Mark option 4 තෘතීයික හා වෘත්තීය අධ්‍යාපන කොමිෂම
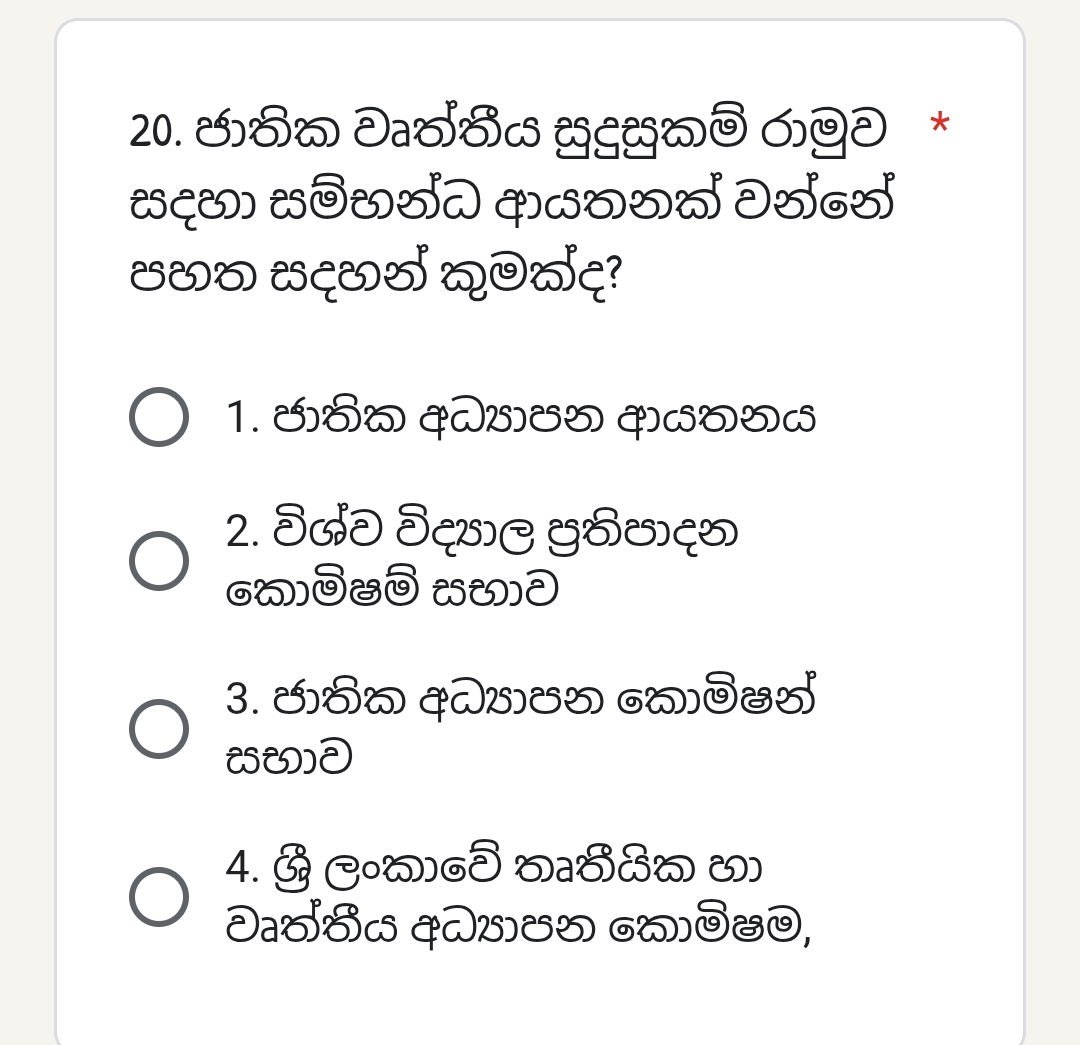 pos(158,897)
